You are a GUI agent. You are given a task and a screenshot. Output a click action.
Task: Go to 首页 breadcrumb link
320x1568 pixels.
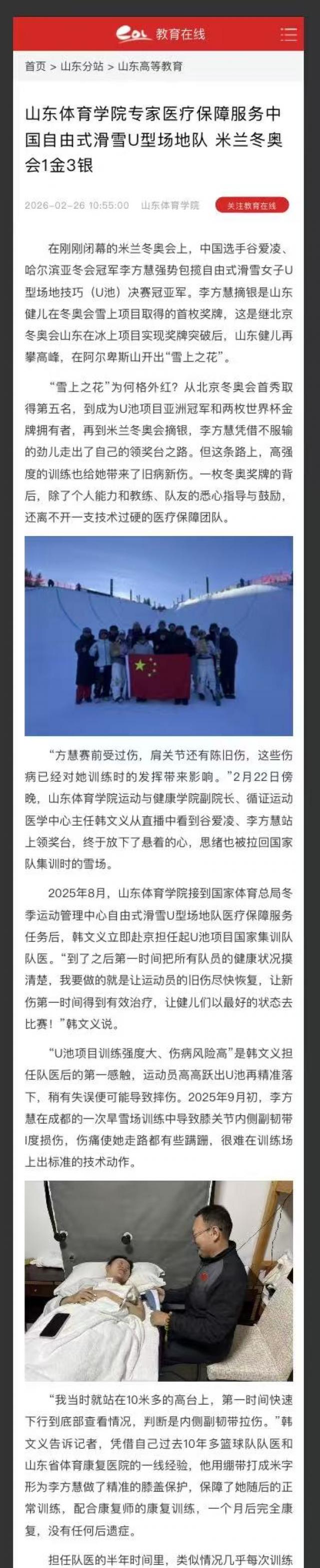coord(35,67)
